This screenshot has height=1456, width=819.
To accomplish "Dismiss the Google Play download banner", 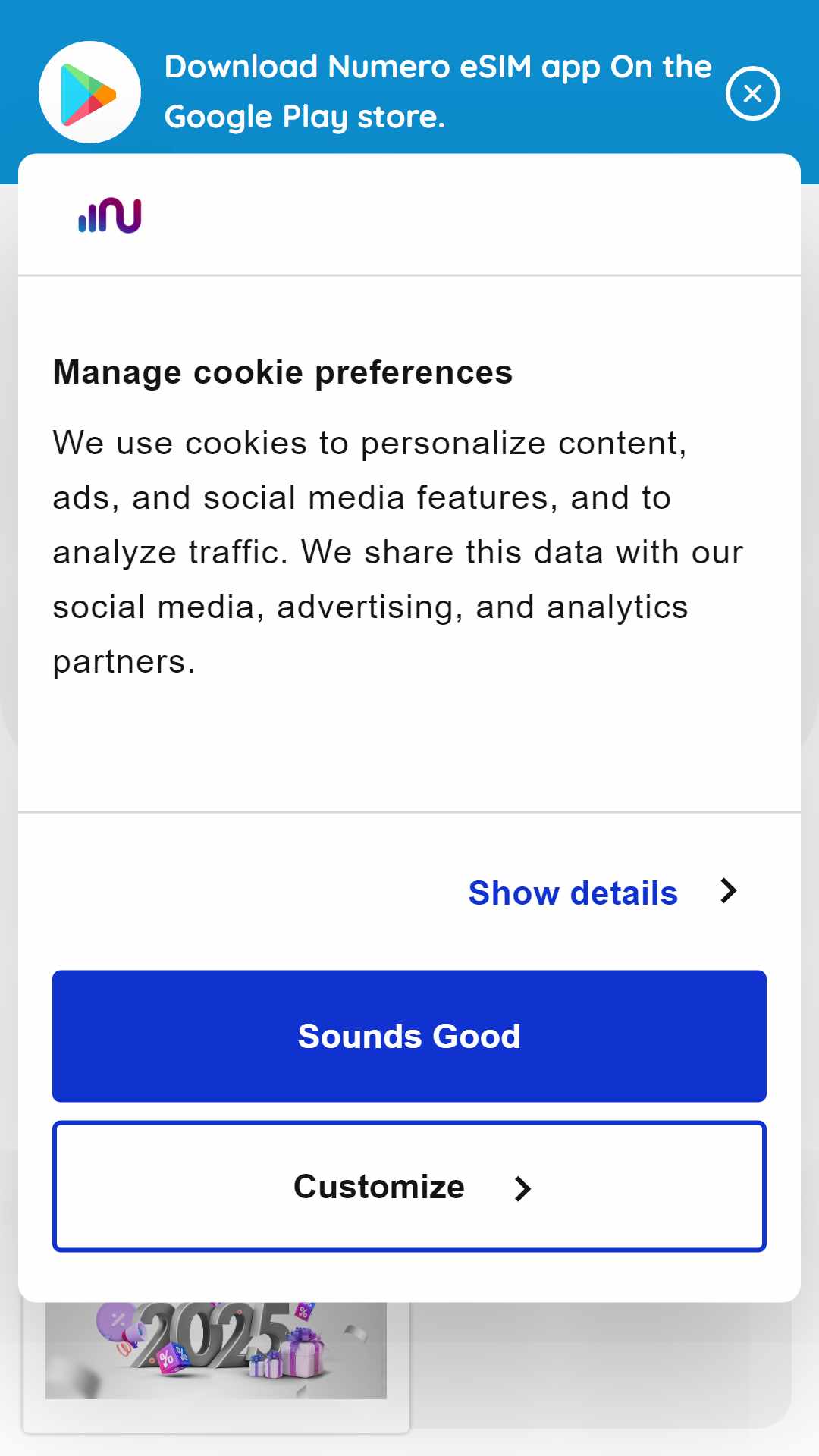I will click(752, 93).
